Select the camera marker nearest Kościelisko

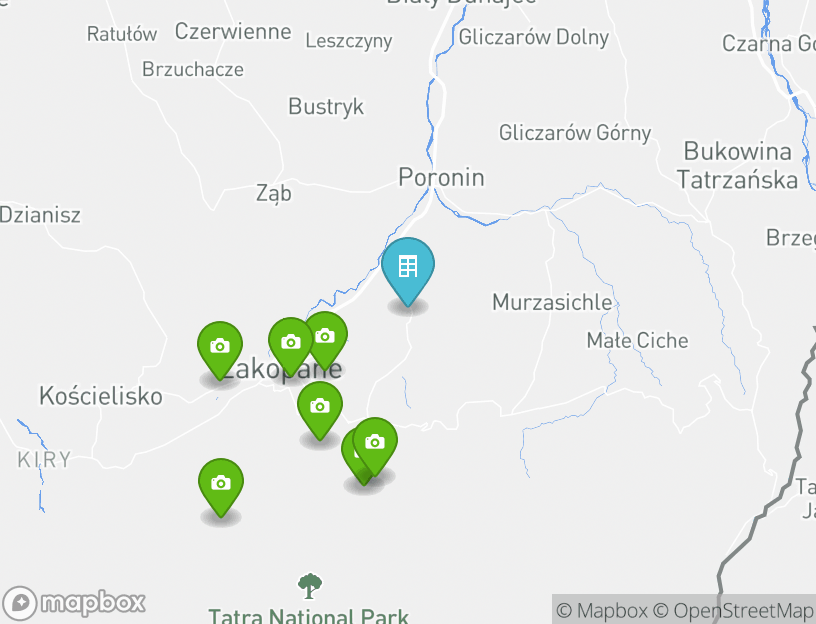220,347
